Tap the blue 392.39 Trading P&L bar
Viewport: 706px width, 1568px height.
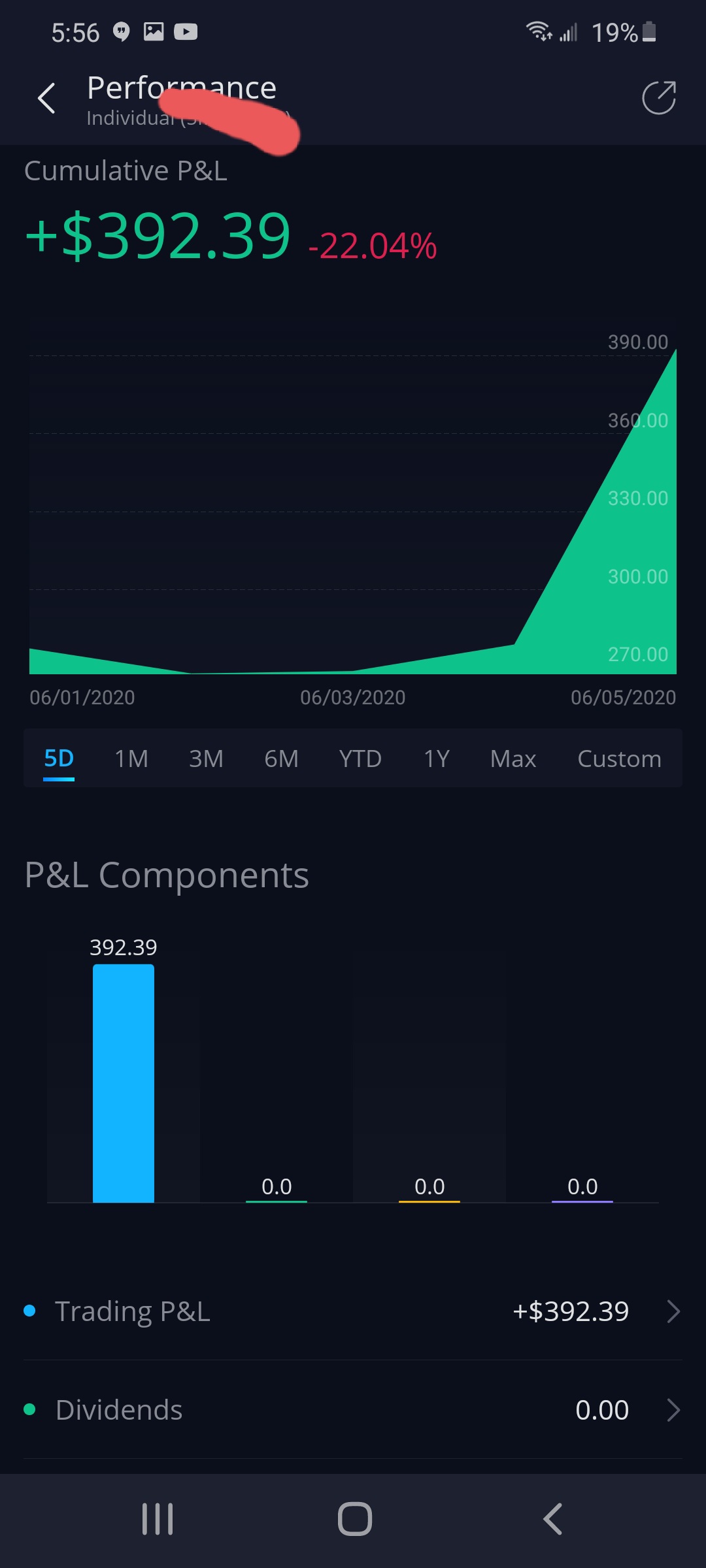tap(123, 1085)
